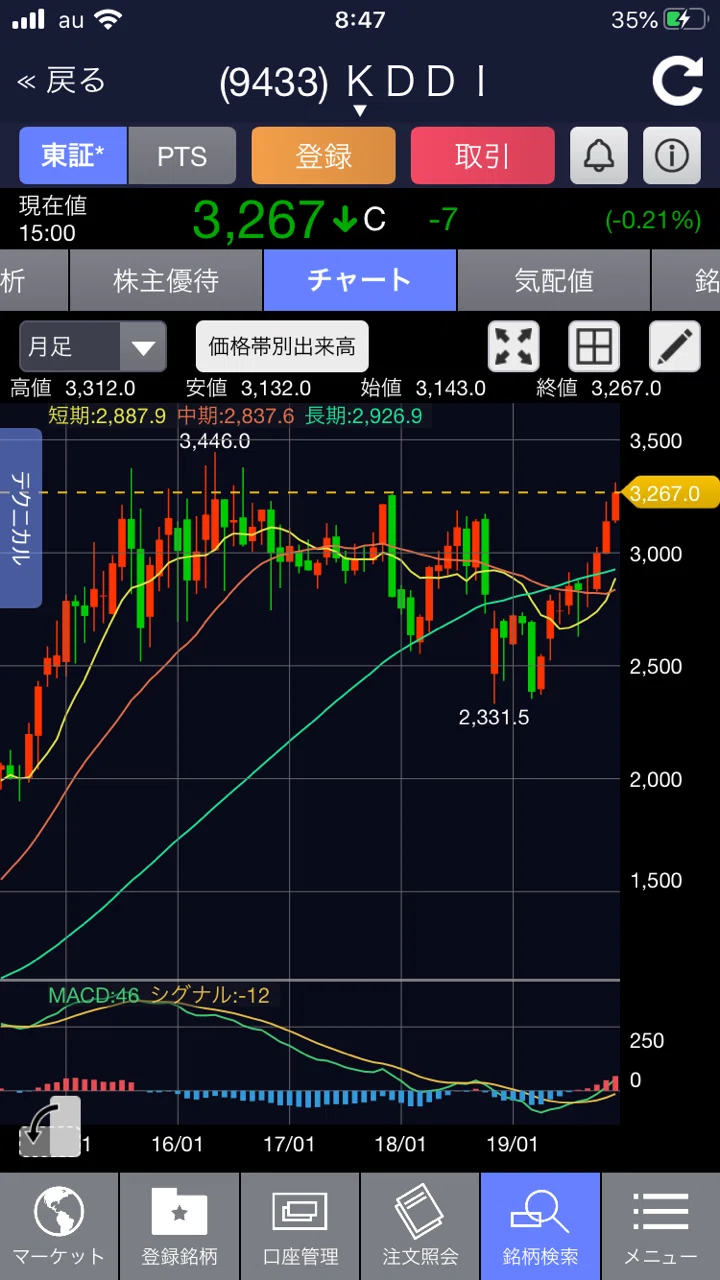Expand the chart to full screen
Viewport: 720px width, 1280px height.
[x=513, y=347]
